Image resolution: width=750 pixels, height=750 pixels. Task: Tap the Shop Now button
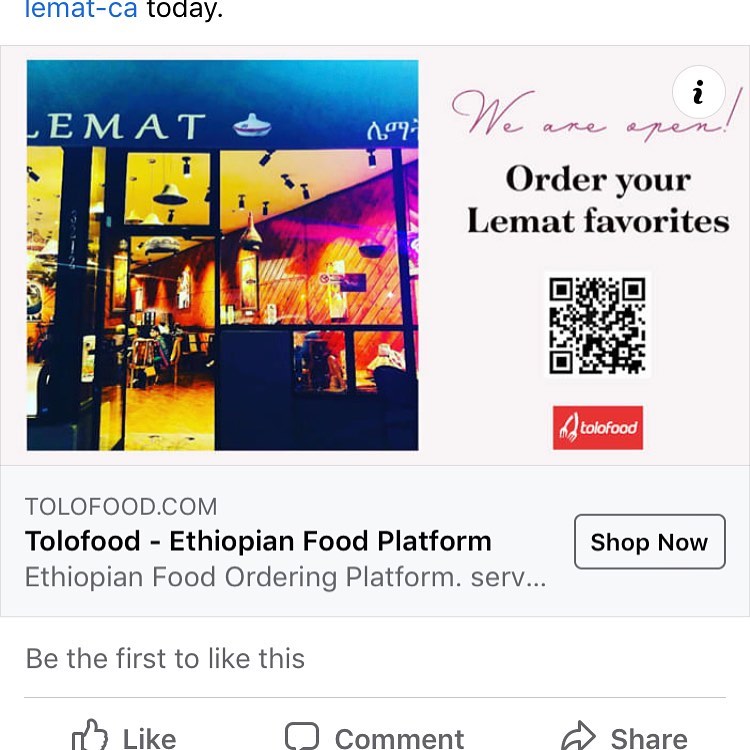[x=649, y=542]
